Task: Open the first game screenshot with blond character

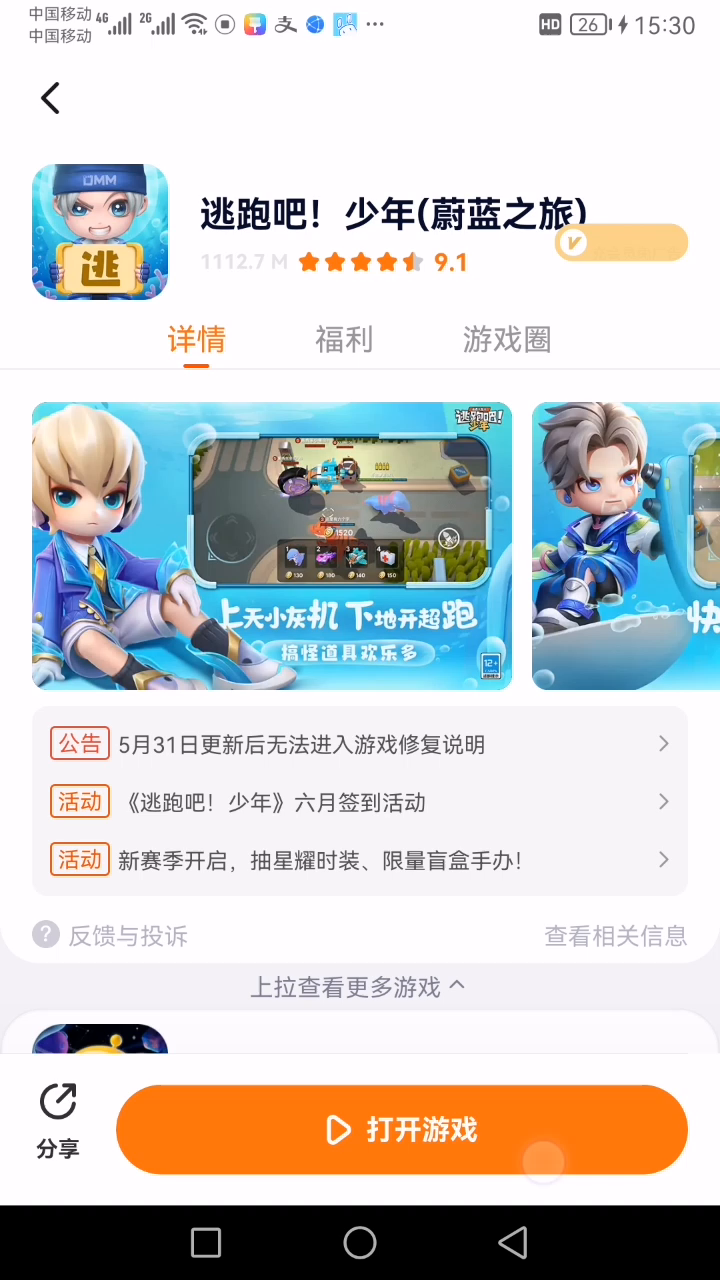Action: [x=272, y=546]
